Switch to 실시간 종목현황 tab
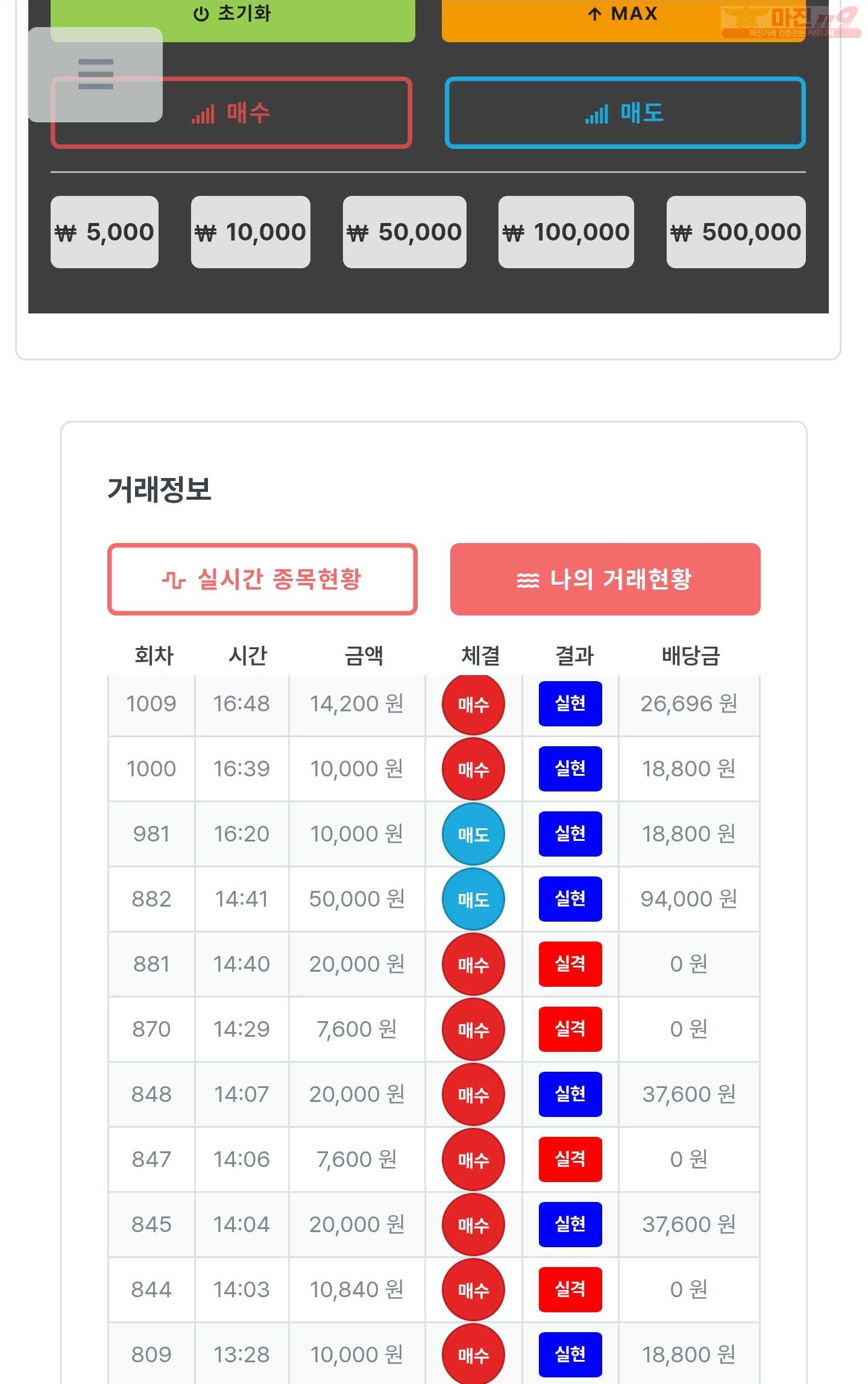Image resolution: width=868 pixels, height=1384 pixels. point(262,579)
